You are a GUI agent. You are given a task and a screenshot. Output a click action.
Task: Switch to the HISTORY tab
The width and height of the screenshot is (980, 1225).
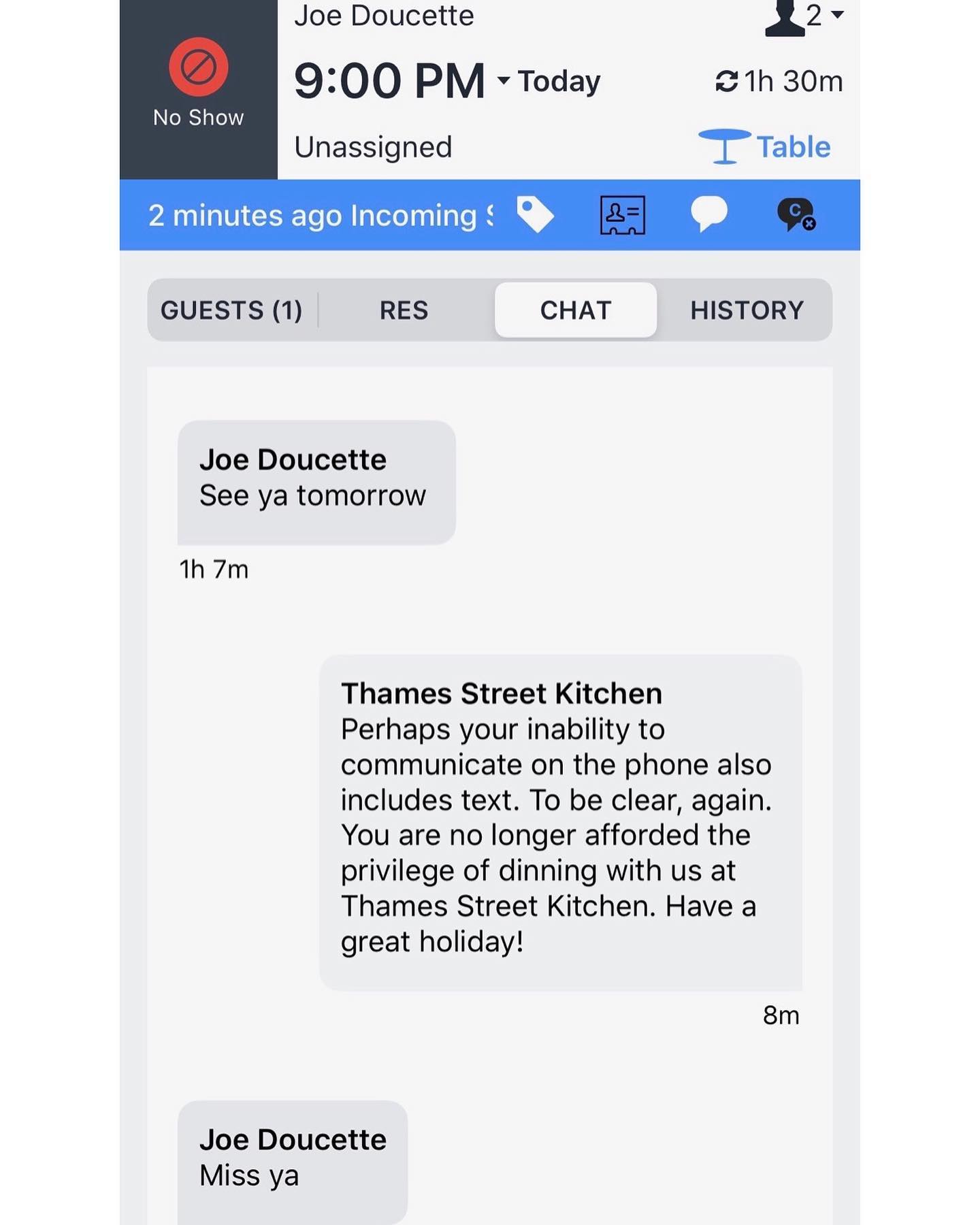click(x=747, y=310)
